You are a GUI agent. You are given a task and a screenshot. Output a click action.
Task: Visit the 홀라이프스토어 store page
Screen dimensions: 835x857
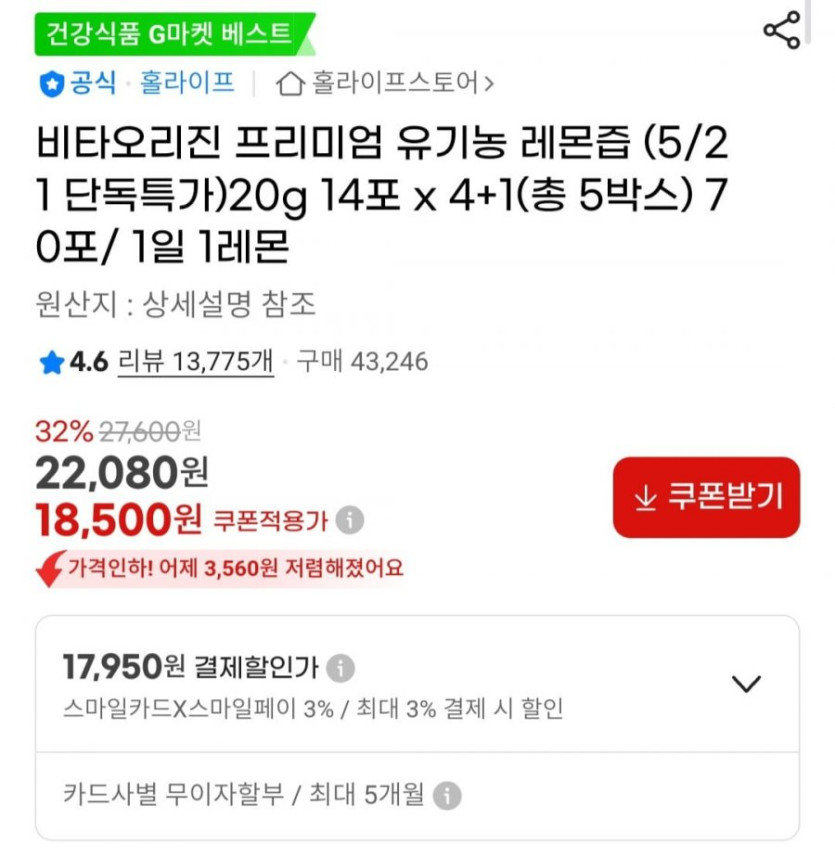click(x=385, y=83)
